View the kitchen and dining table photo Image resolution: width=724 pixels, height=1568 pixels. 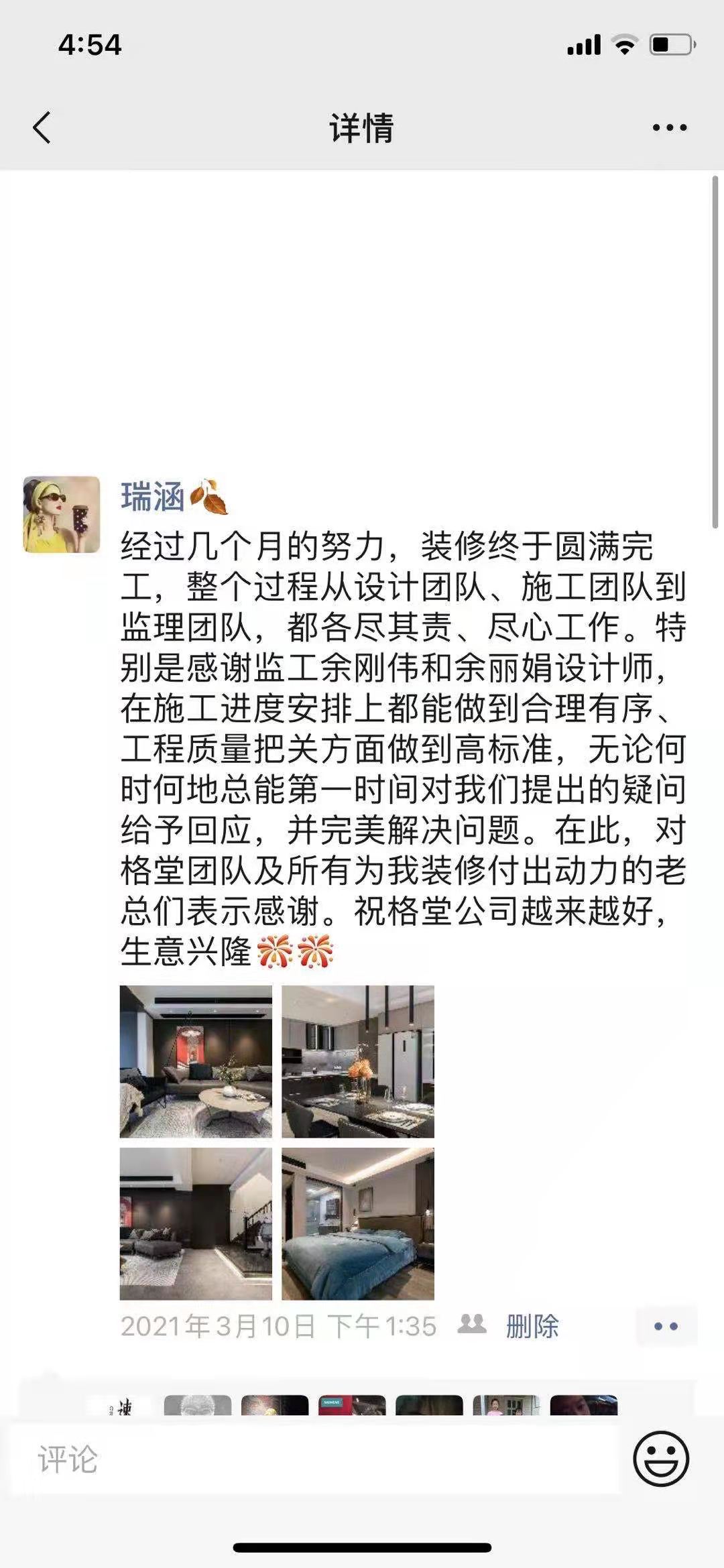click(358, 1062)
